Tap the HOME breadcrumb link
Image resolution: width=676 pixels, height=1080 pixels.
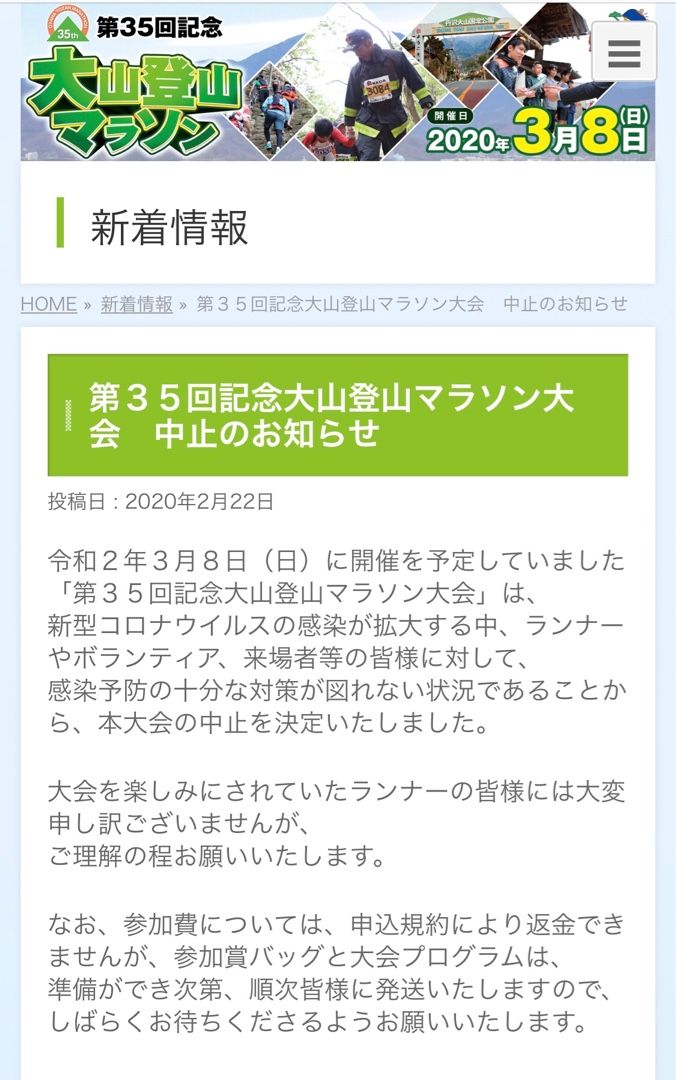(x=48, y=304)
